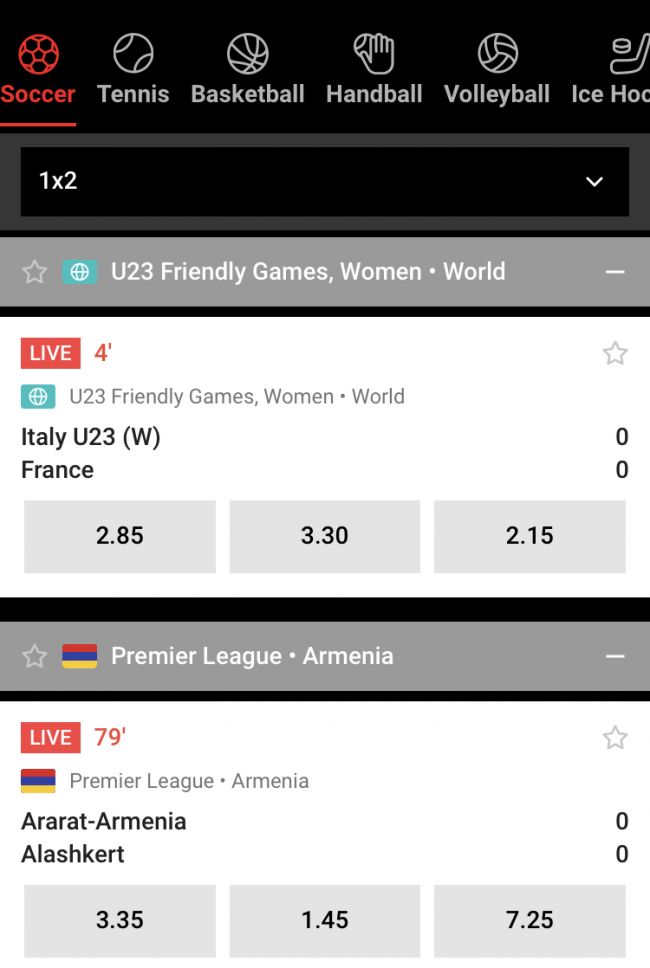Open the Handball sport tab
This screenshot has height=968, width=650.
(374, 69)
